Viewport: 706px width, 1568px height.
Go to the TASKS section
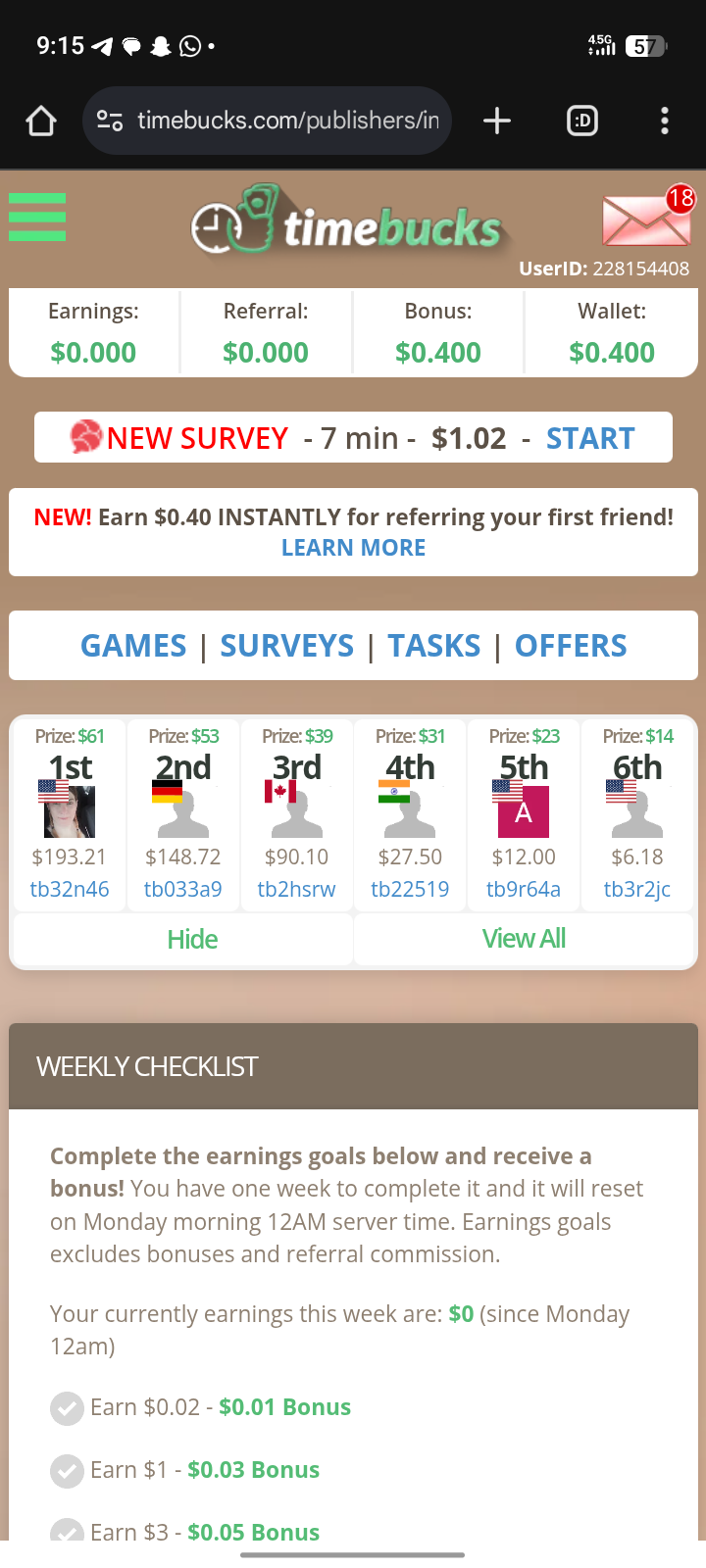point(433,646)
